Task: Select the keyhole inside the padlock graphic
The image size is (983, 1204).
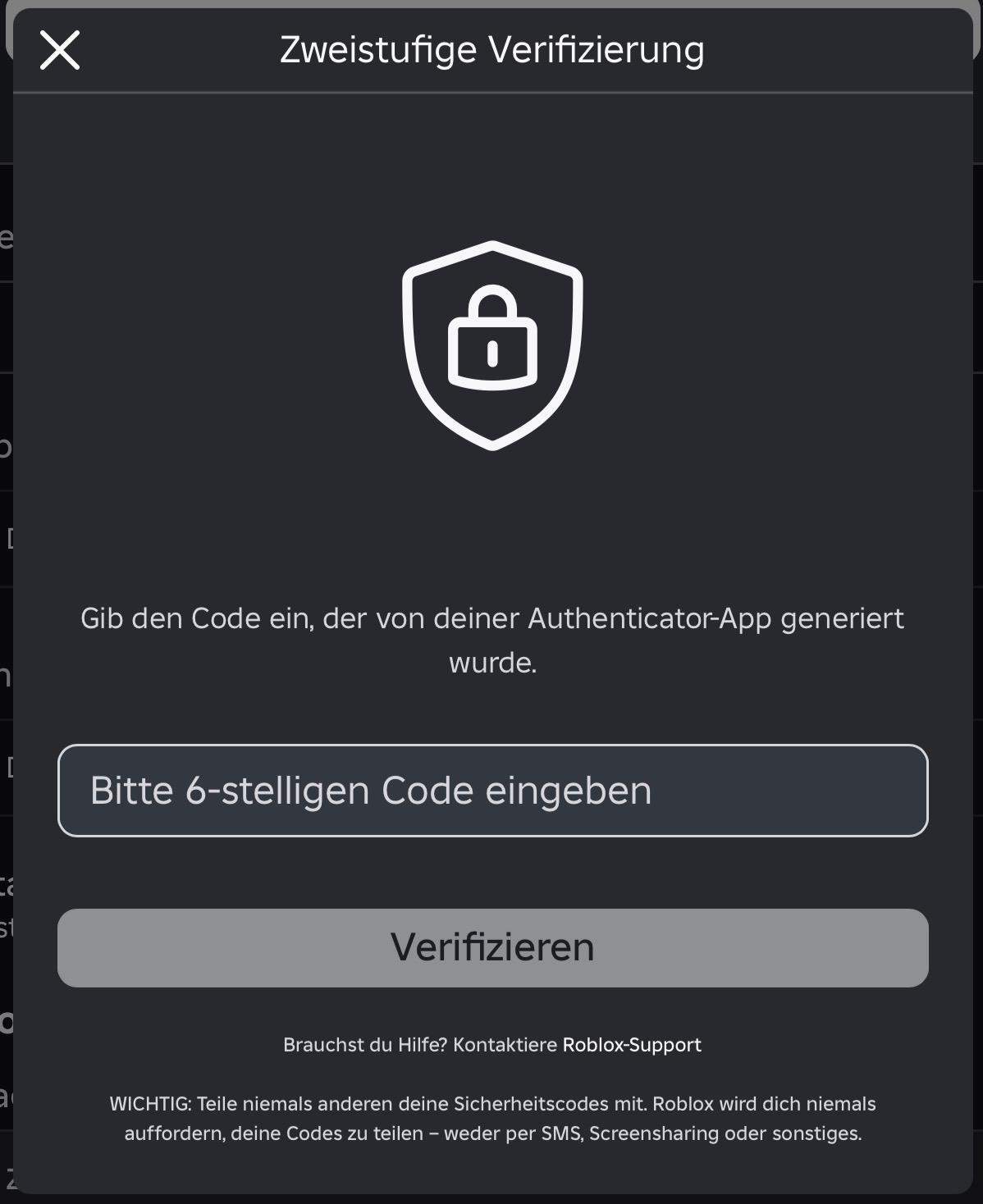Action: point(492,353)
